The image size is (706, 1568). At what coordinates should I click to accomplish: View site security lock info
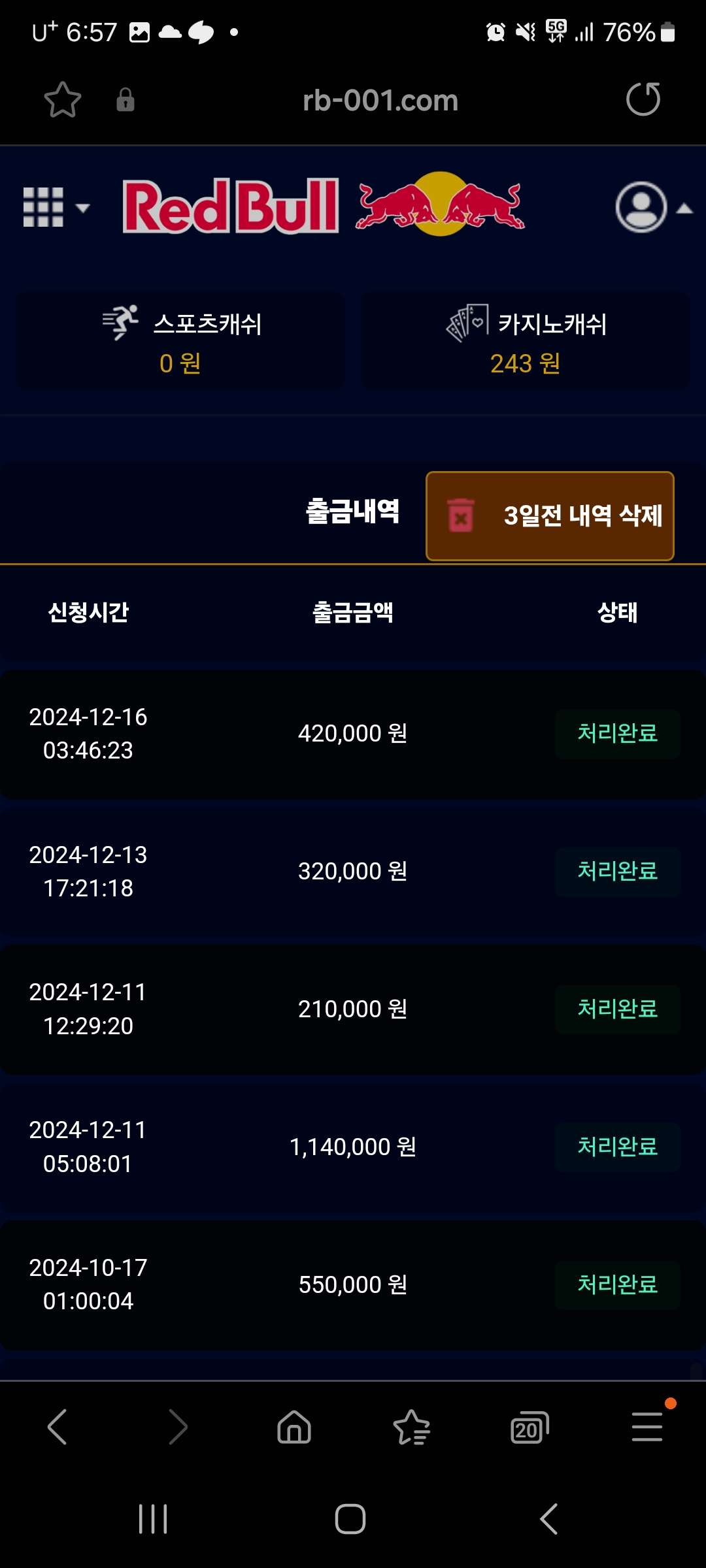pyautogui.click(x=125, y=100)
